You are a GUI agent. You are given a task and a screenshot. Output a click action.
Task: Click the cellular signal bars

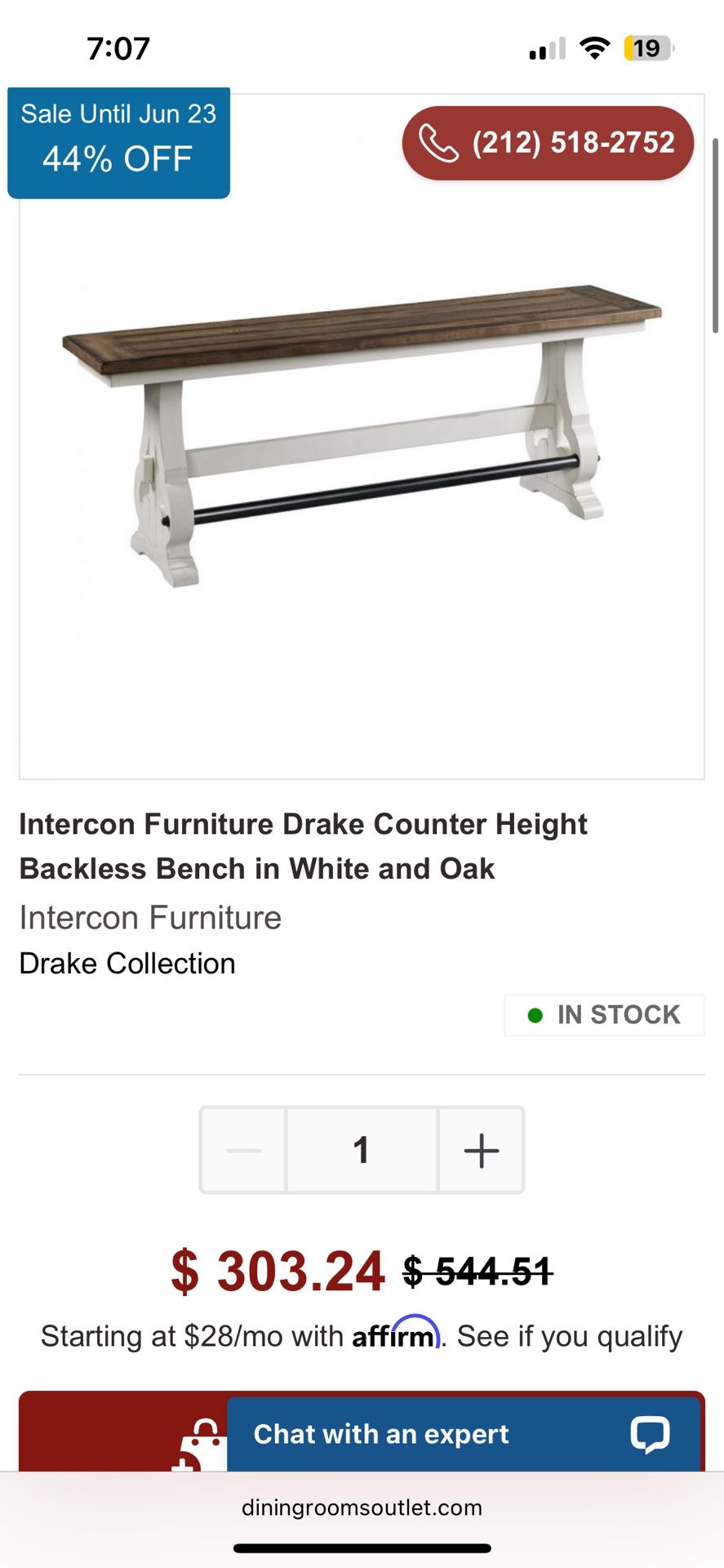coord(546,47)
